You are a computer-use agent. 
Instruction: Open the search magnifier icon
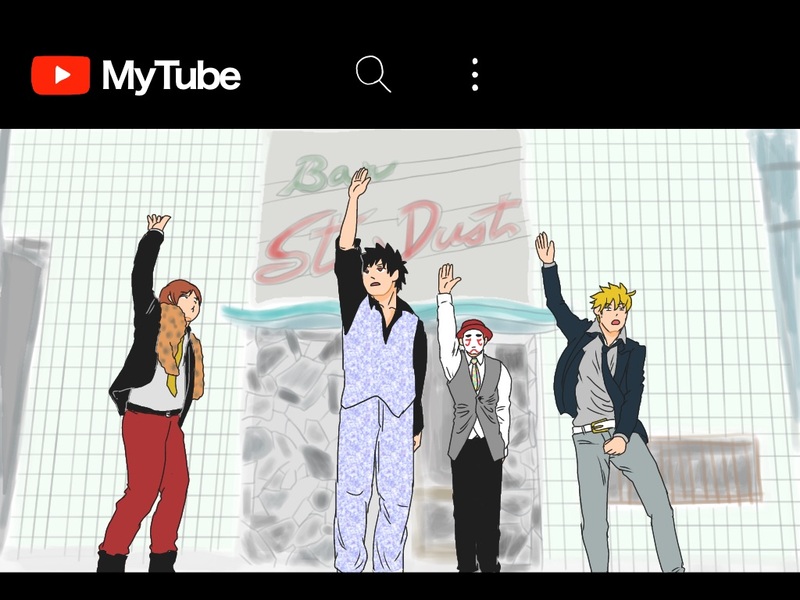(372, 74)
